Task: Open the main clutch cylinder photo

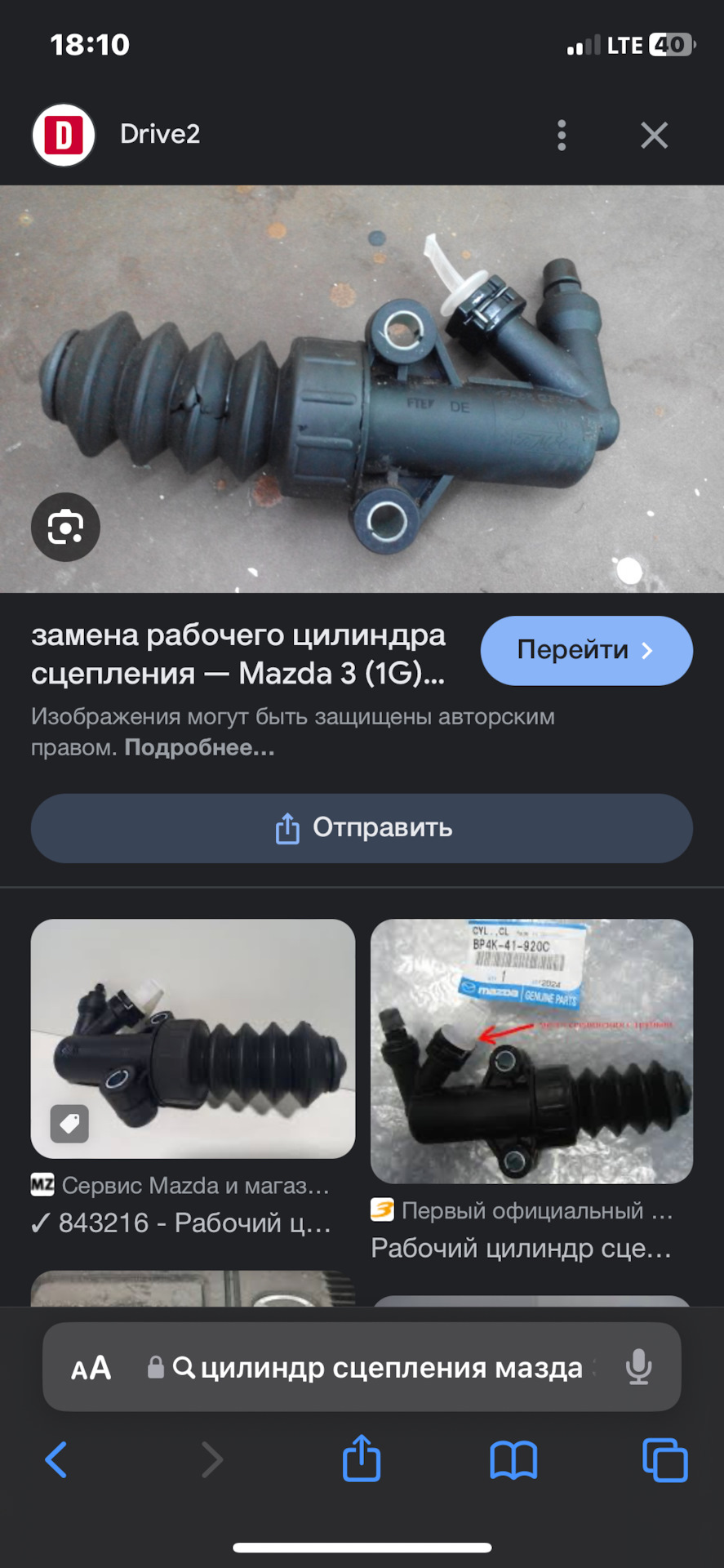Action: click(x=362, y=389)
